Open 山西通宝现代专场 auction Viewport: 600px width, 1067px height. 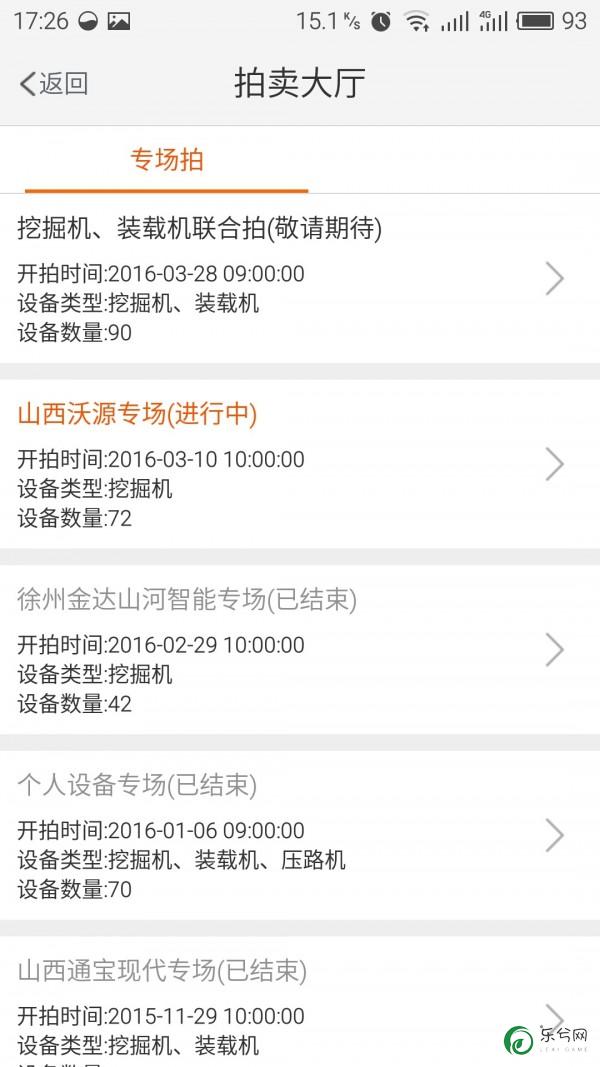click(300, 1002)
